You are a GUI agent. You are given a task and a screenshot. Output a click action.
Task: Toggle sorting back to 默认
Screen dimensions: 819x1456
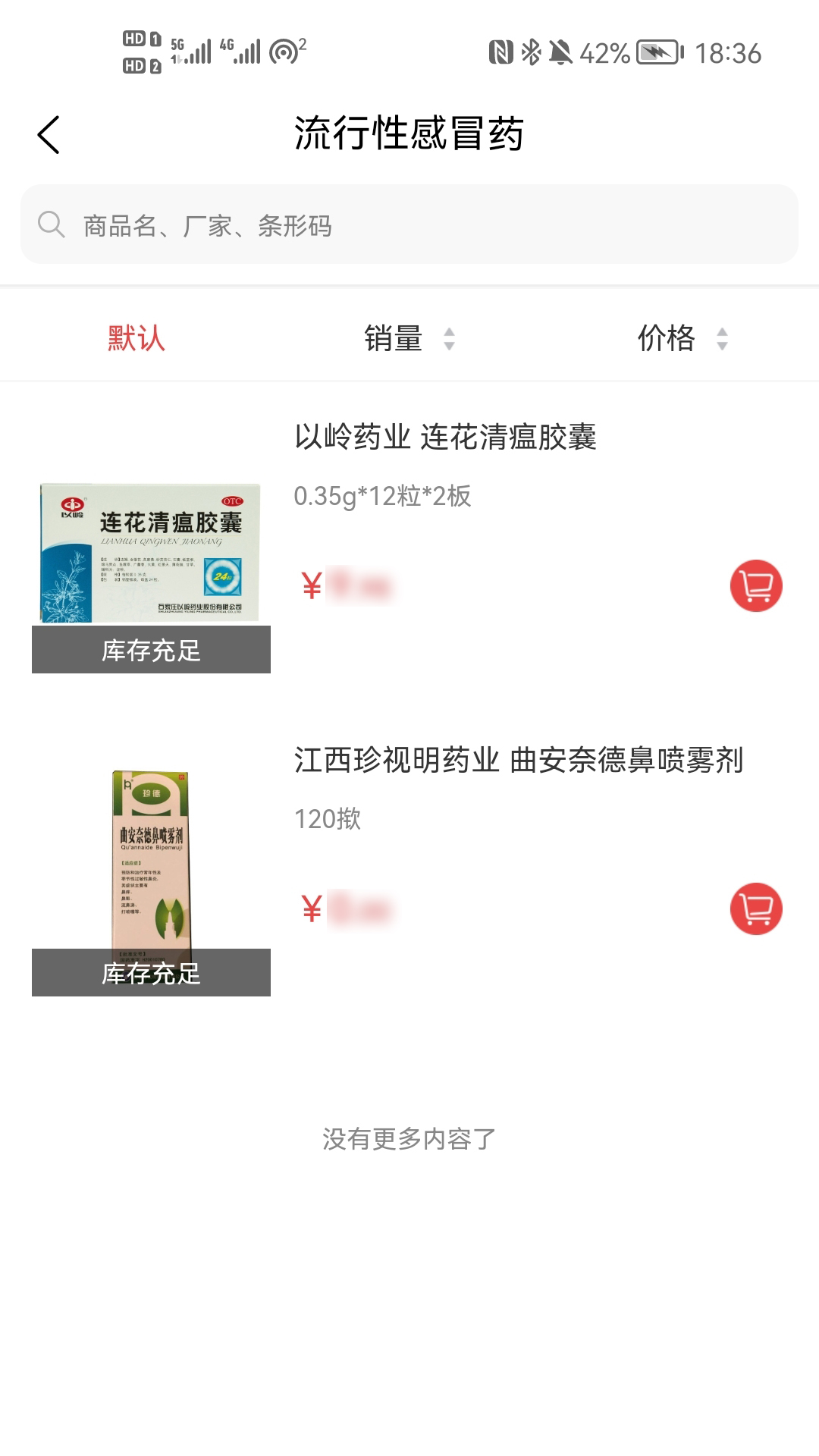pyautogui.click(x=137, y=340)
